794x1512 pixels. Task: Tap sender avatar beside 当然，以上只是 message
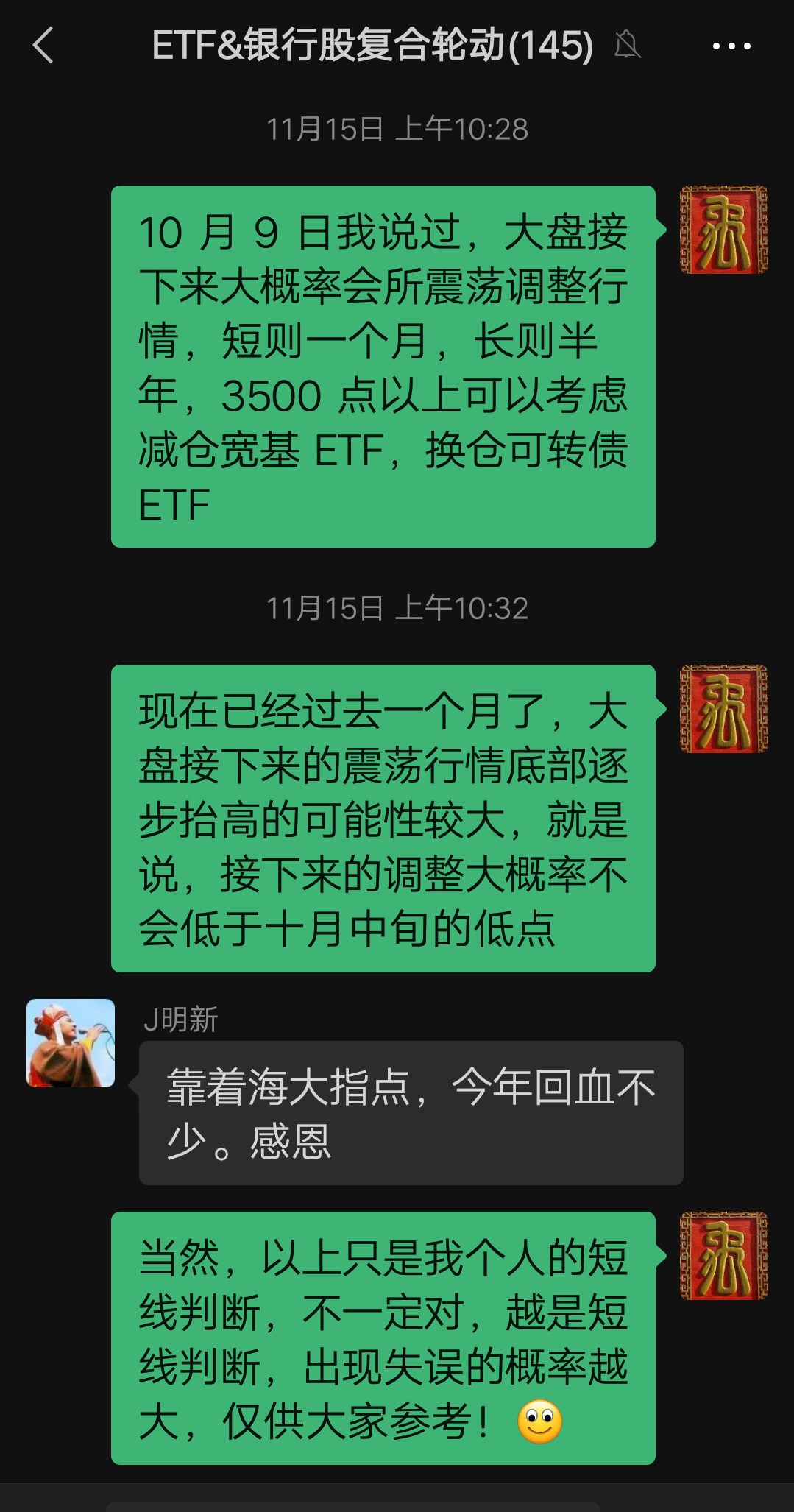coord(723,1256)
